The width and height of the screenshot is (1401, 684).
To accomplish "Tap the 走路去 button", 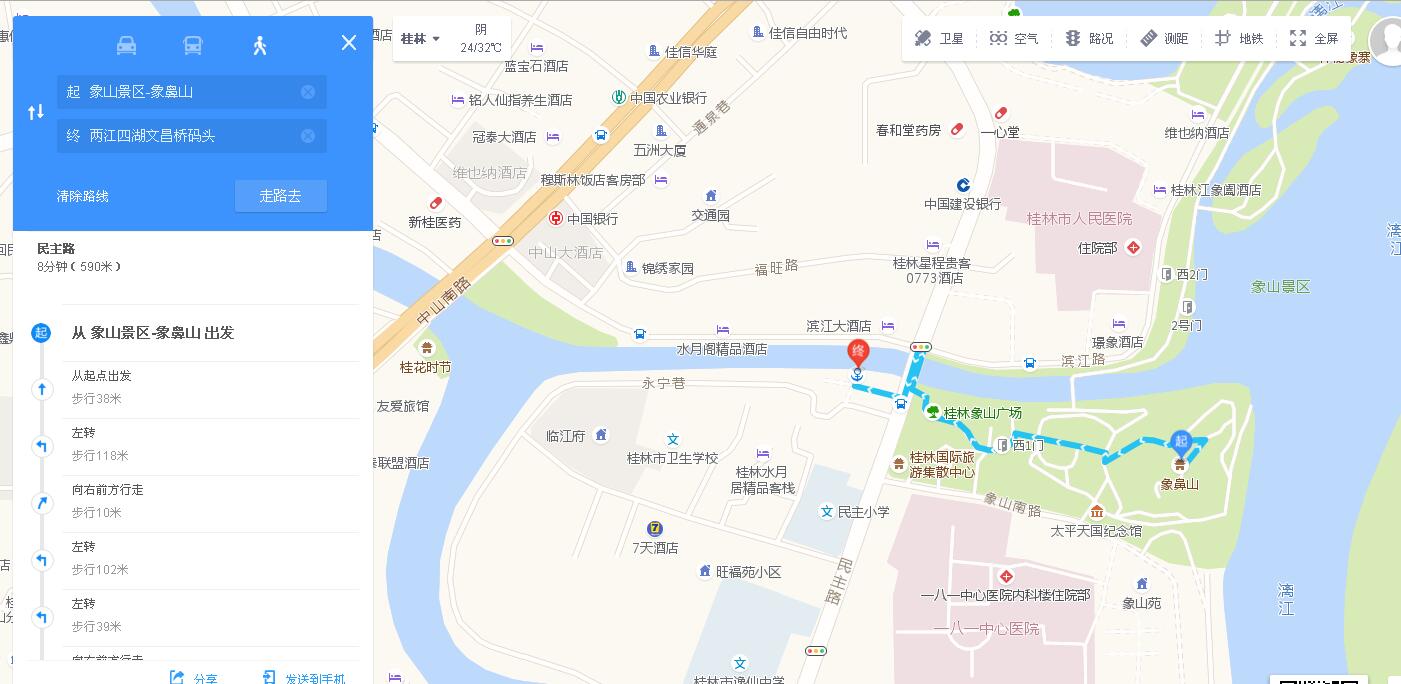I will [x=280, y=196].
